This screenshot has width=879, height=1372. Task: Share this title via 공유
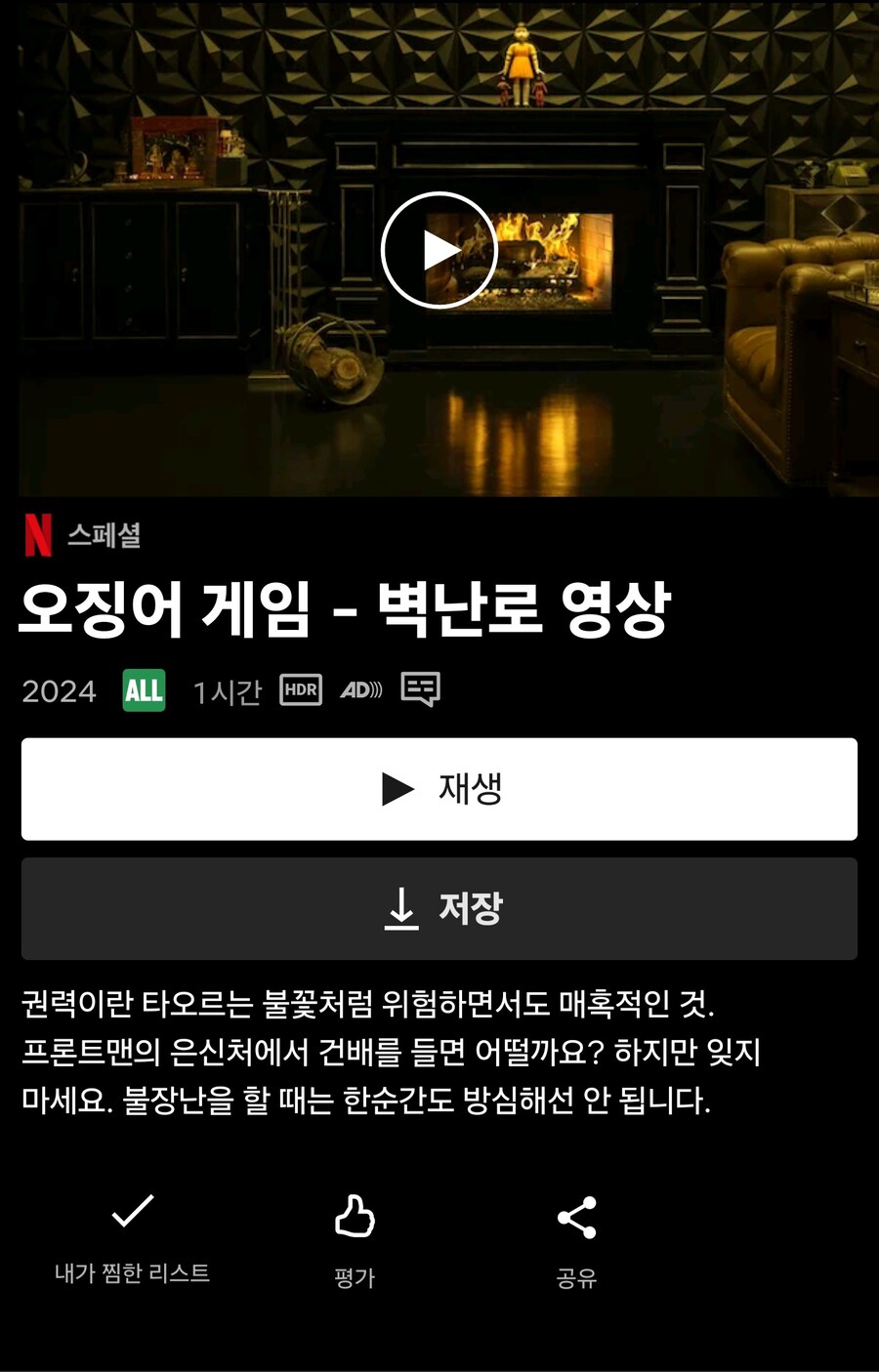pos(576,1218)
